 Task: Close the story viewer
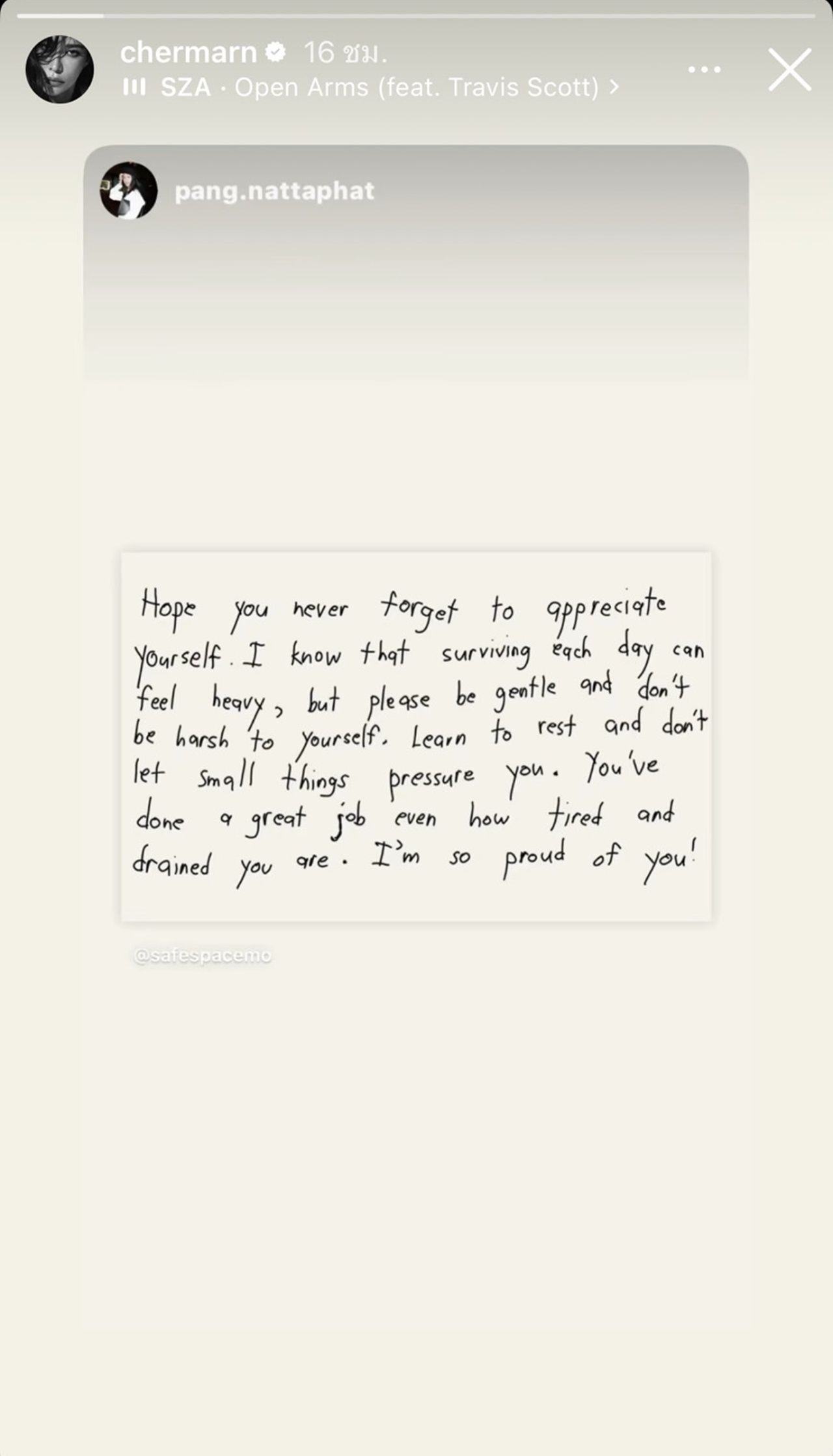click(789, 69)
